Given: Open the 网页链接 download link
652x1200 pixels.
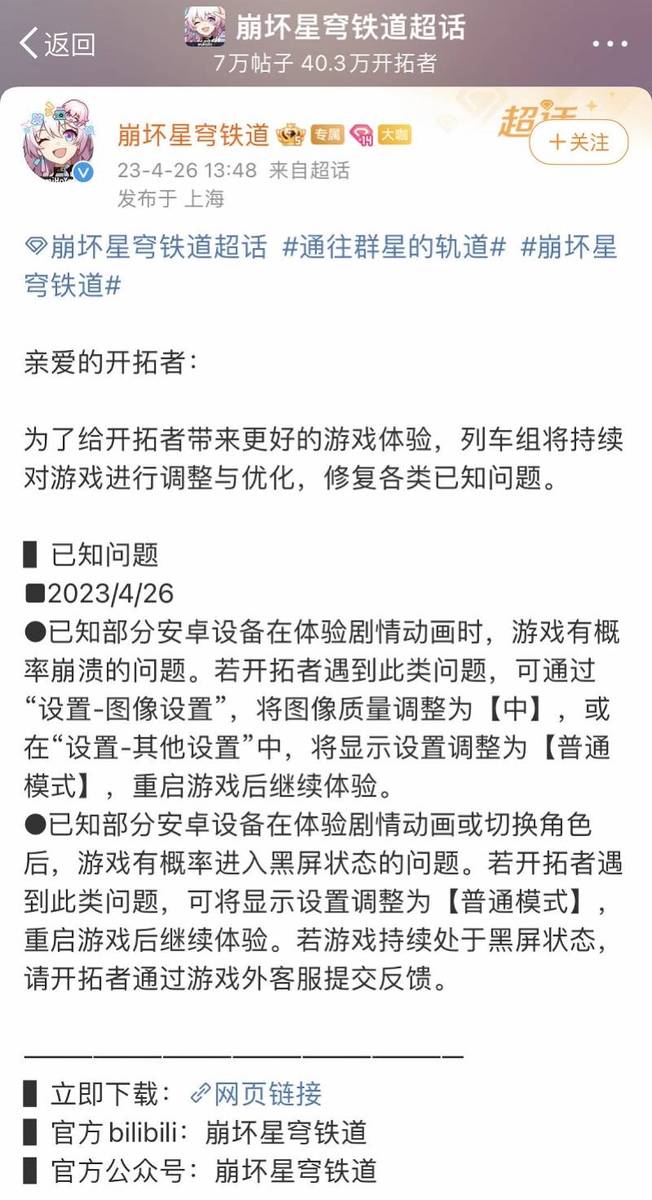Looking at the screenshot, I should (x=256, y=1094).
